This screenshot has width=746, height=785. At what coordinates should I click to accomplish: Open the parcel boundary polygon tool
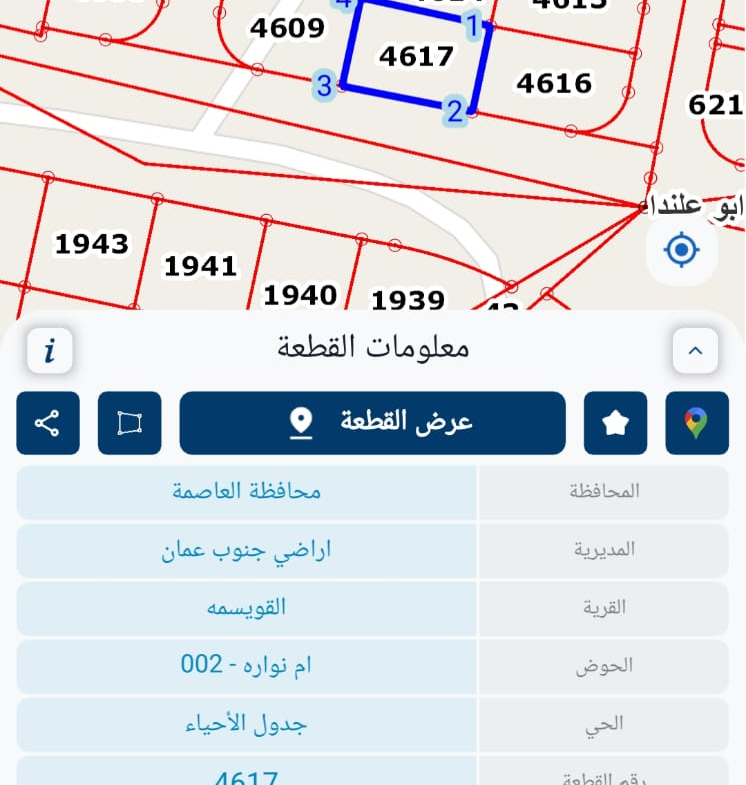pyautogui.click(x=130, y=423)
